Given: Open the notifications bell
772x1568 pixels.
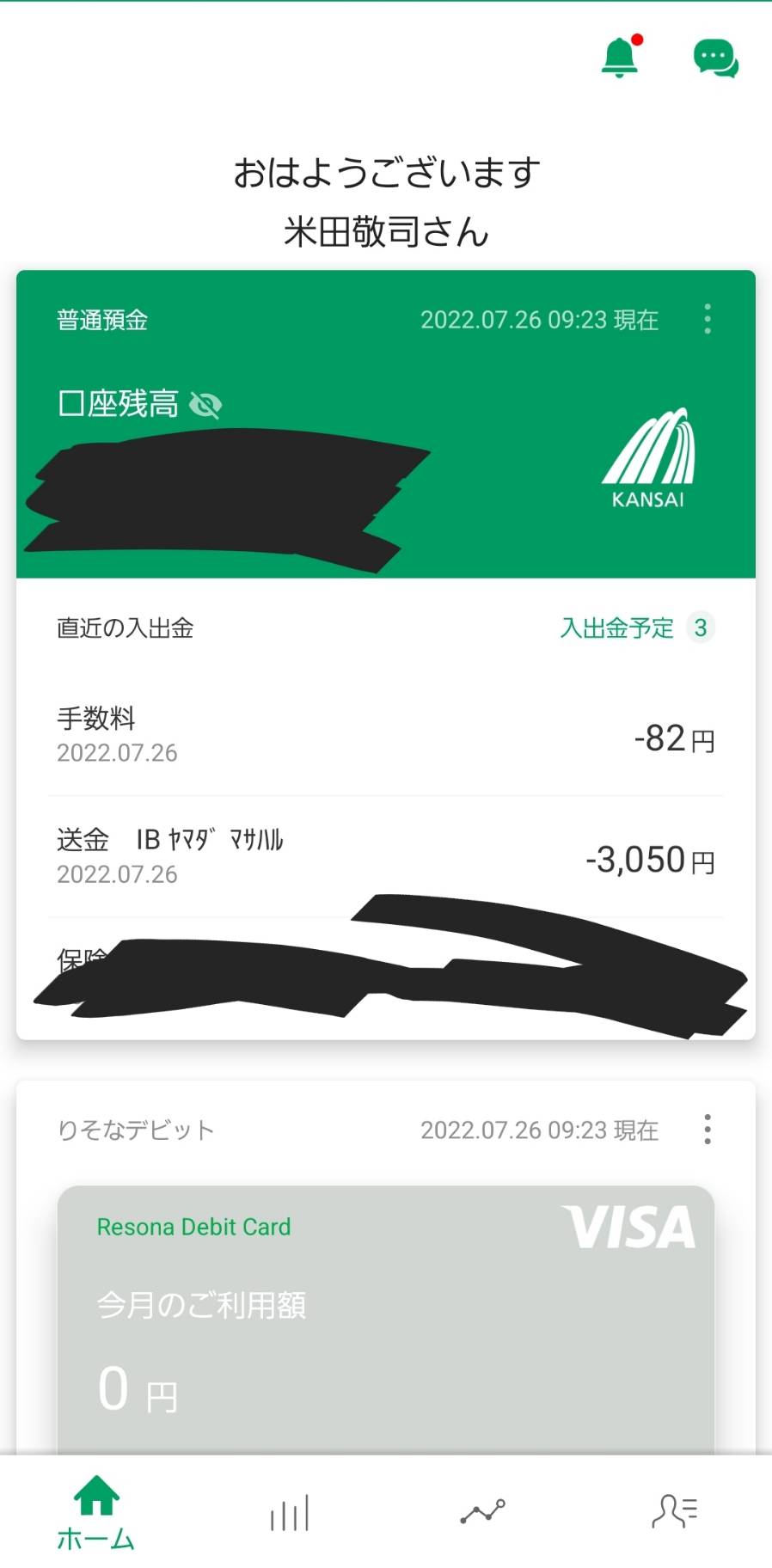Looking at the screenshot, I should pos(621,57).
